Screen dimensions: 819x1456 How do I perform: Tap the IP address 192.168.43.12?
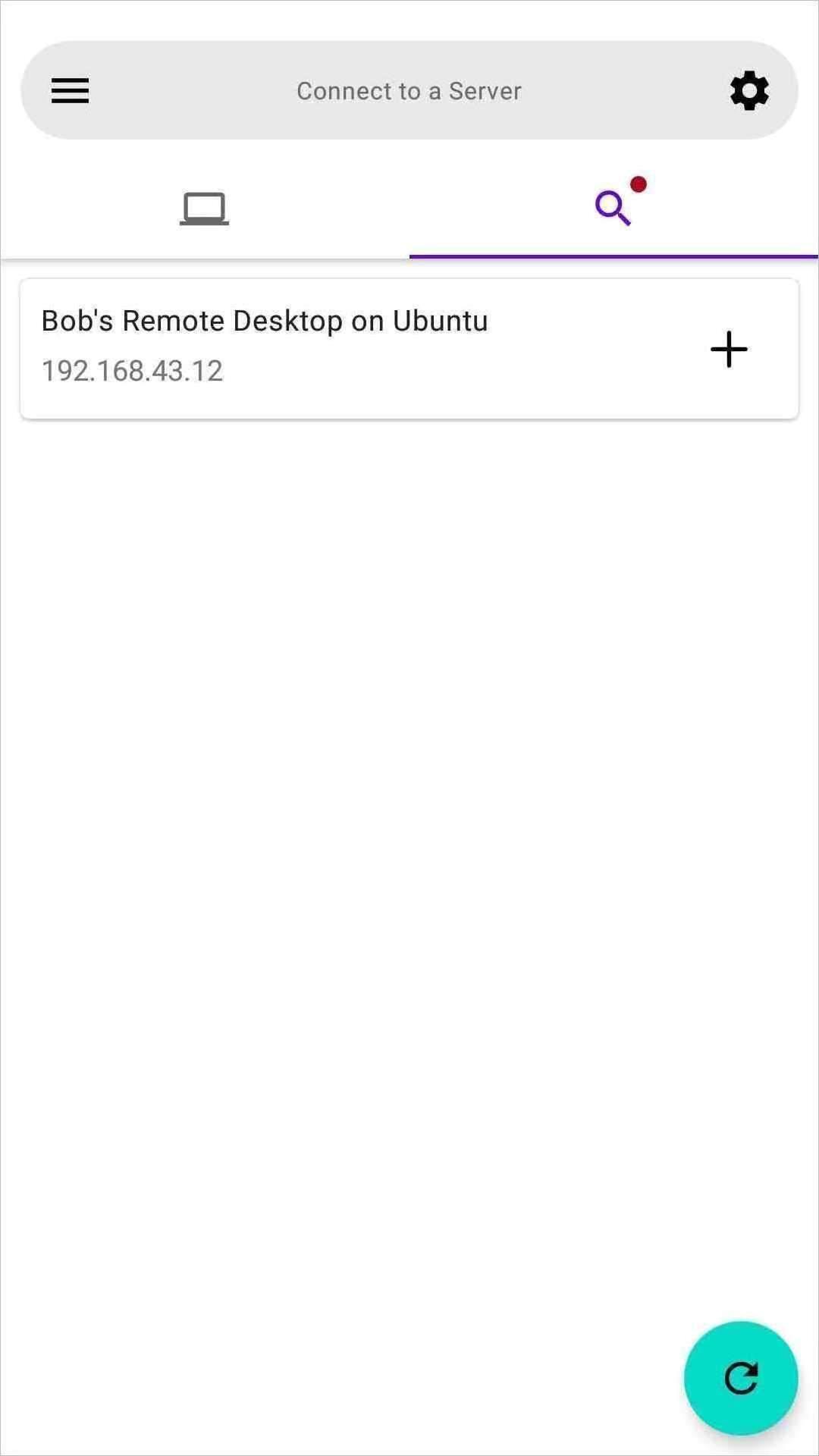132,371
